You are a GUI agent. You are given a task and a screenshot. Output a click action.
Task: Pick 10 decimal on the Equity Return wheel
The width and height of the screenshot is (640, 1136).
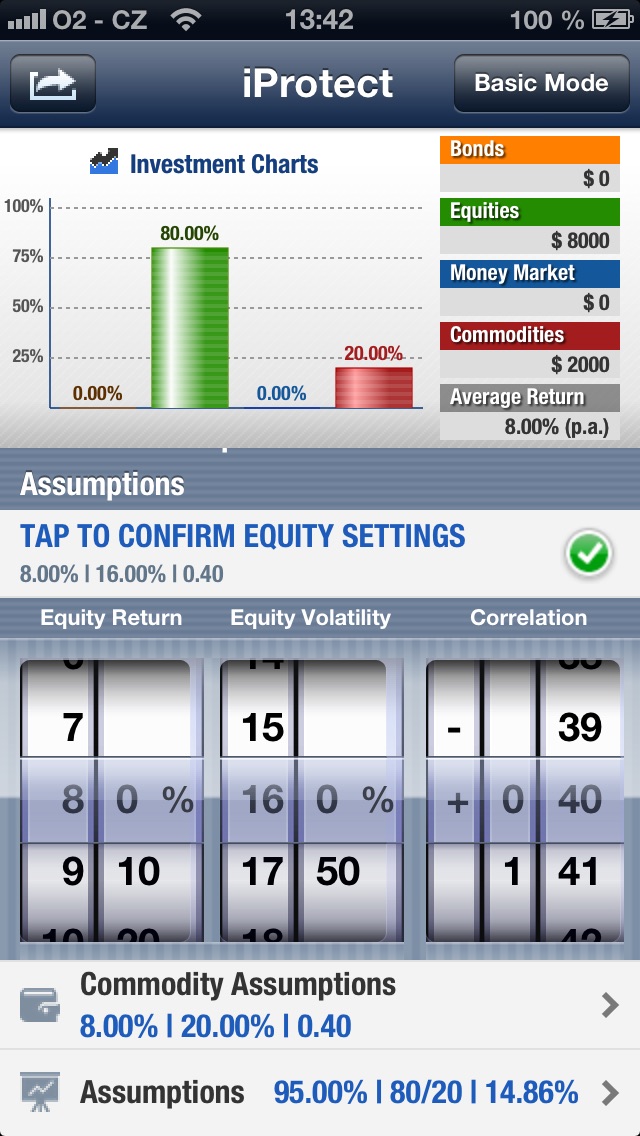(138, 872)
